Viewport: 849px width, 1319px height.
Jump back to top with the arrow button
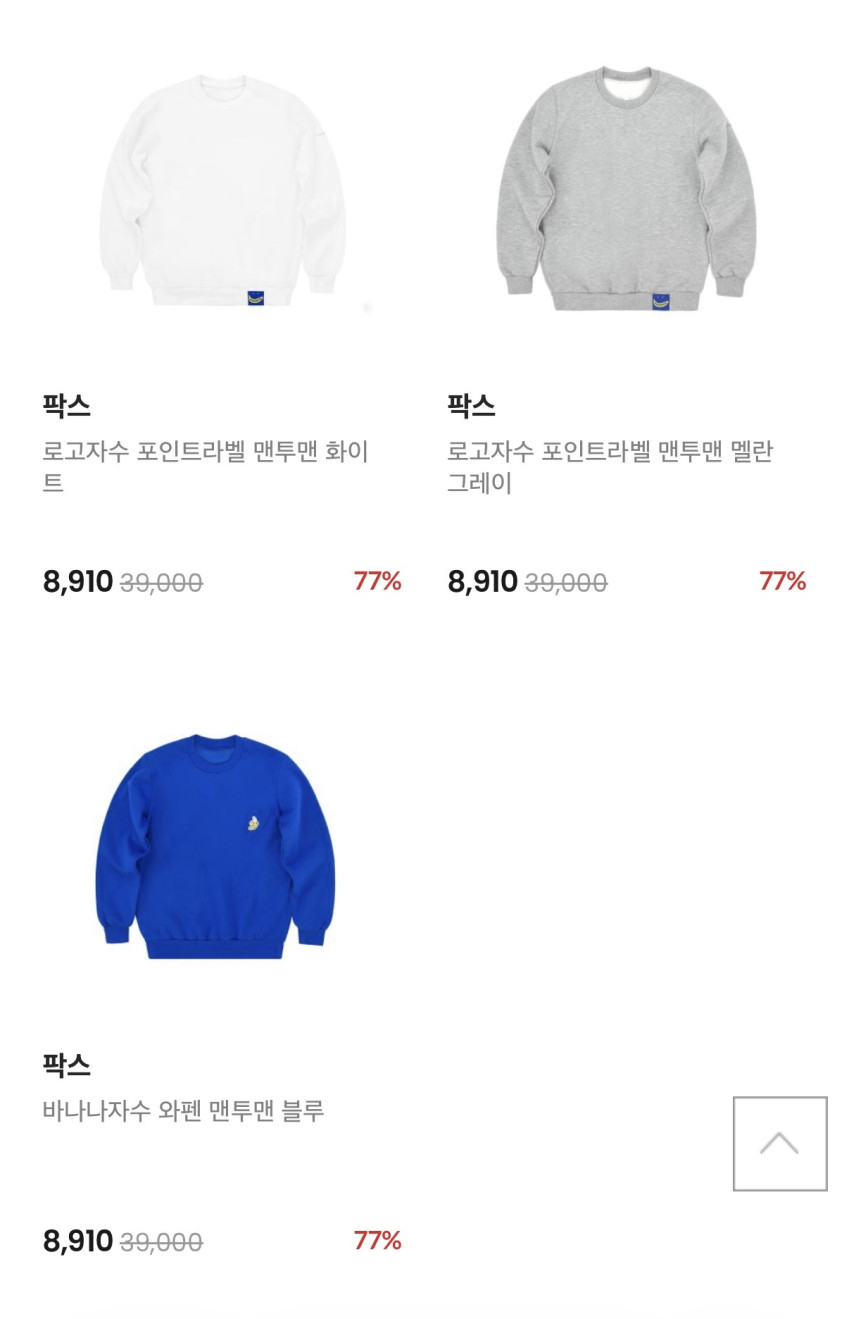click(779, 1143)
